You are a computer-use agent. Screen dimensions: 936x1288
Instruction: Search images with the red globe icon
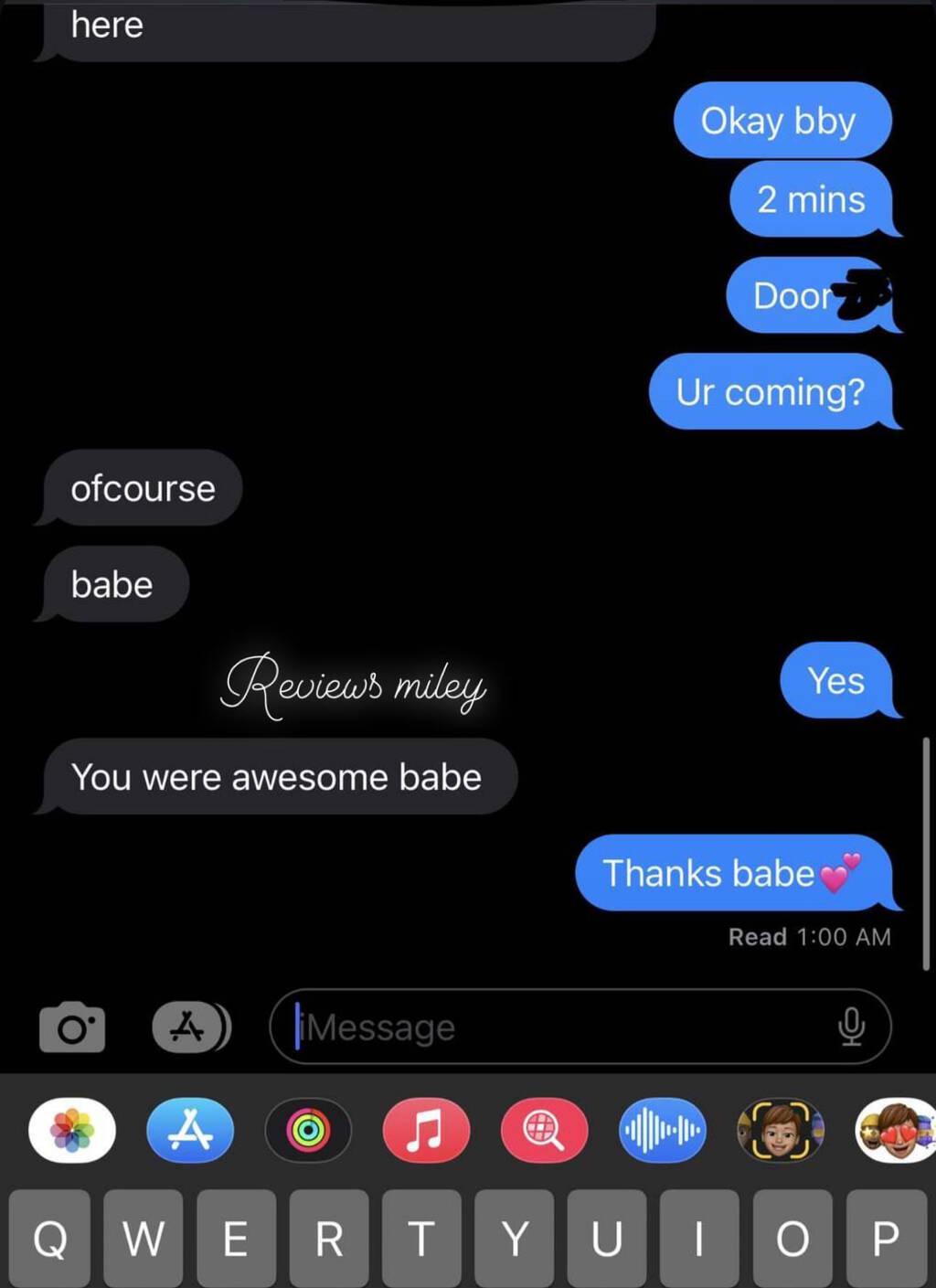coord(544,1131)
